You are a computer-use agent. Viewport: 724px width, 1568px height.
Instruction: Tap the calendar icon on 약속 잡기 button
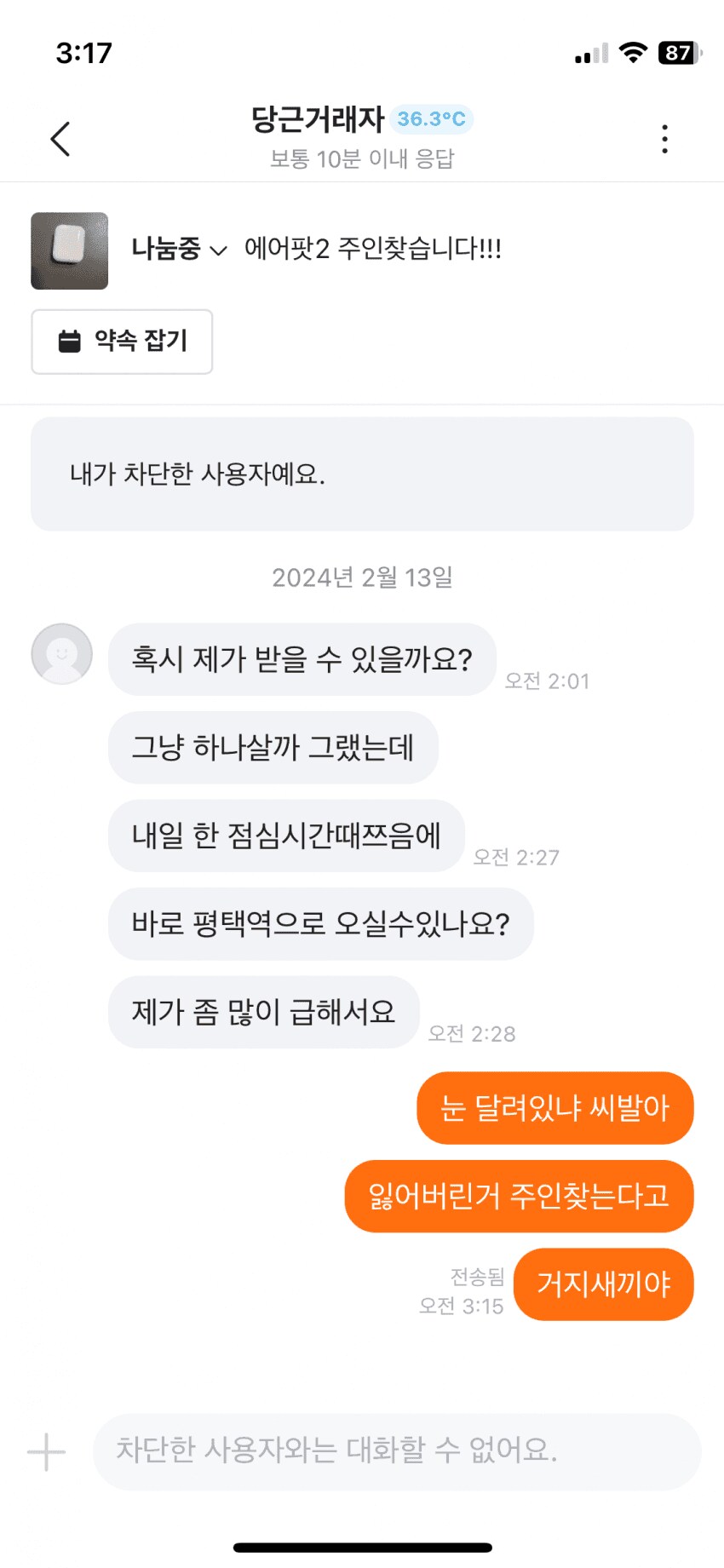pyautogui.click(x=70, y=342)
